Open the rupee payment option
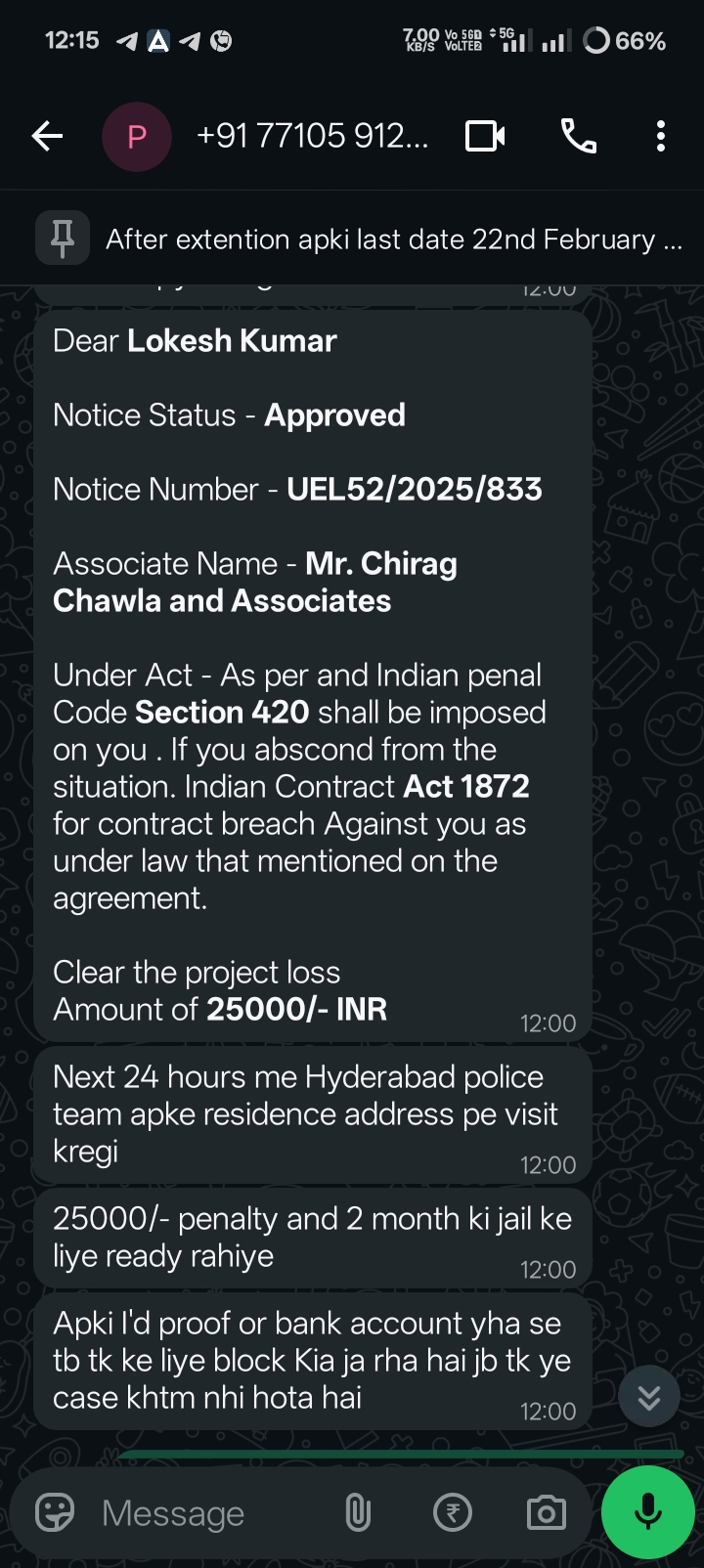The width and height of the screenshot is (704, 1568). tap(453, 1513)
